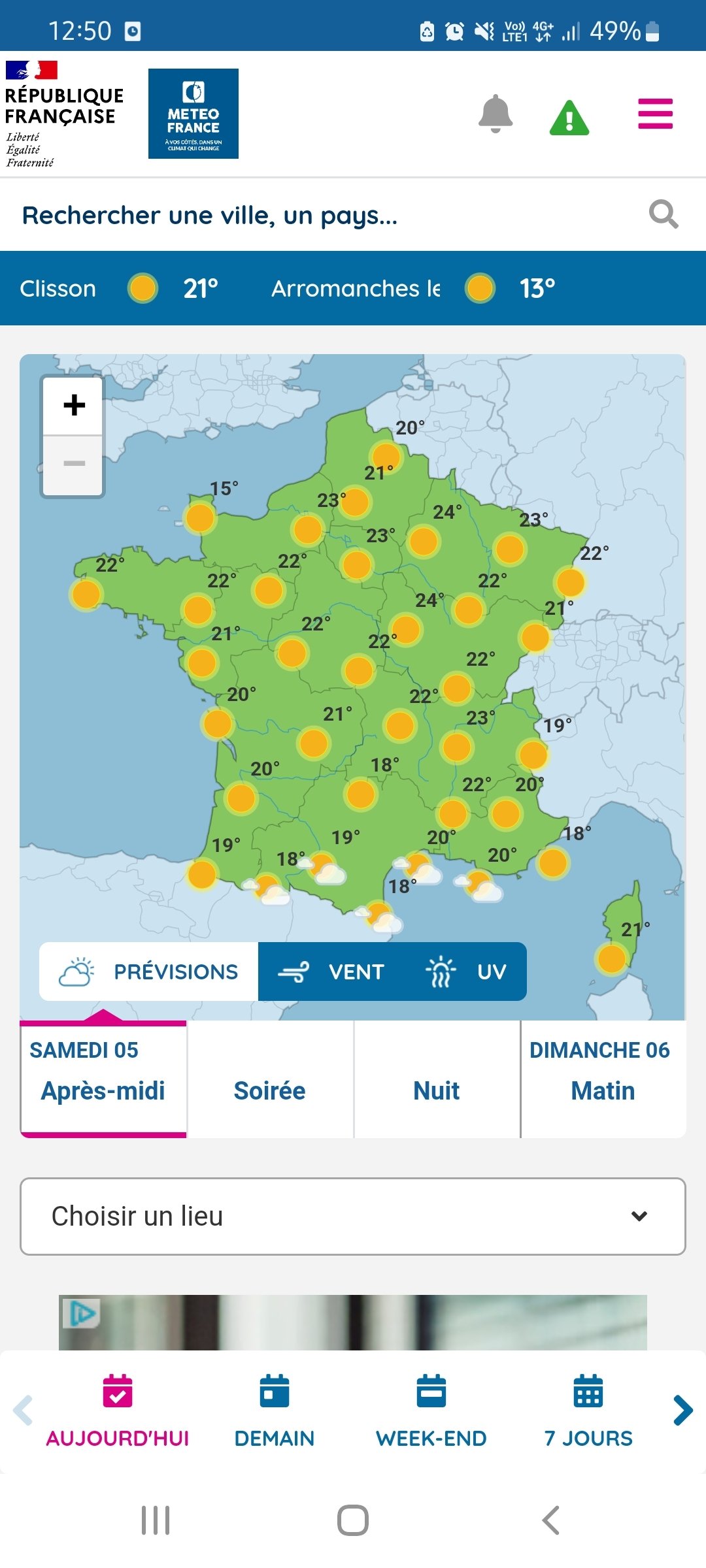Expand the Choisir un lieu dropdown
This screenshot has width=706, height=1568.
[353, 1217]
